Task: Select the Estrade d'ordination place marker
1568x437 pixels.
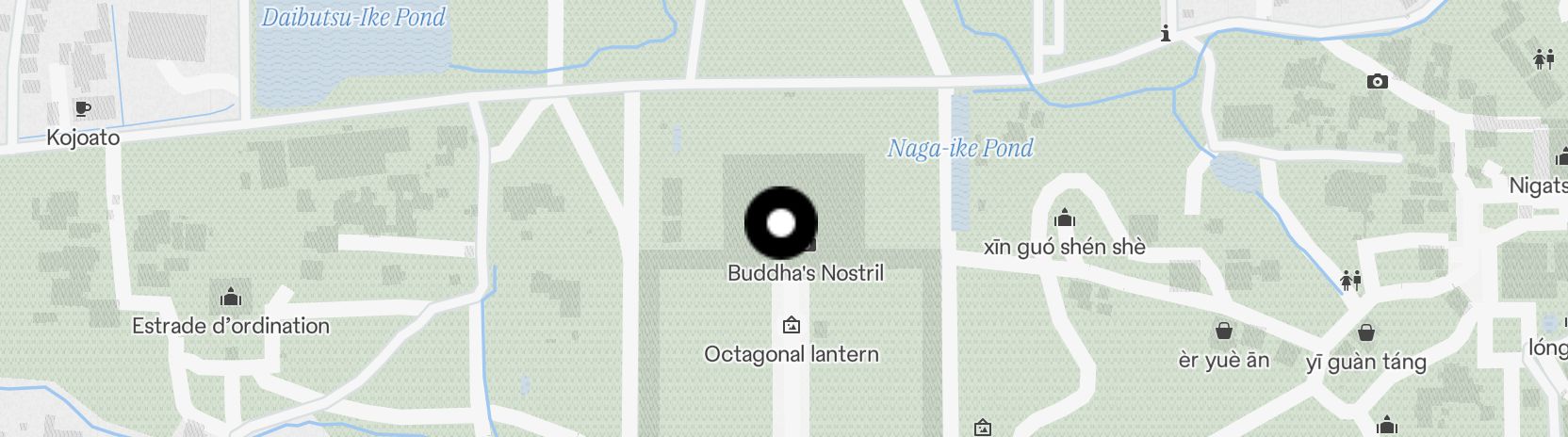Action: click(x=231, y=299)
